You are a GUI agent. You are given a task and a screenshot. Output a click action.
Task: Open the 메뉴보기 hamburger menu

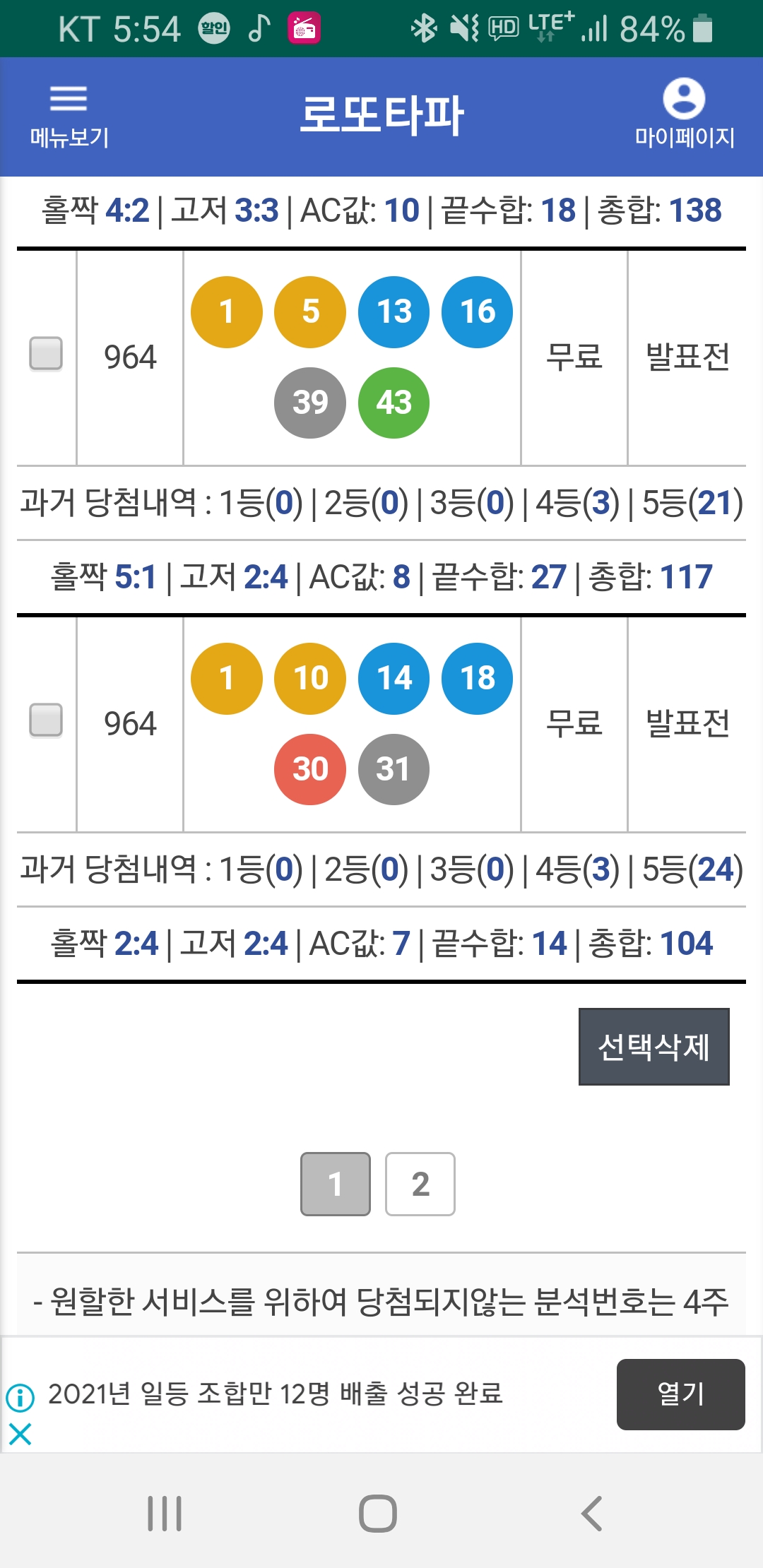pyautogui.click(x=69, y=117)
